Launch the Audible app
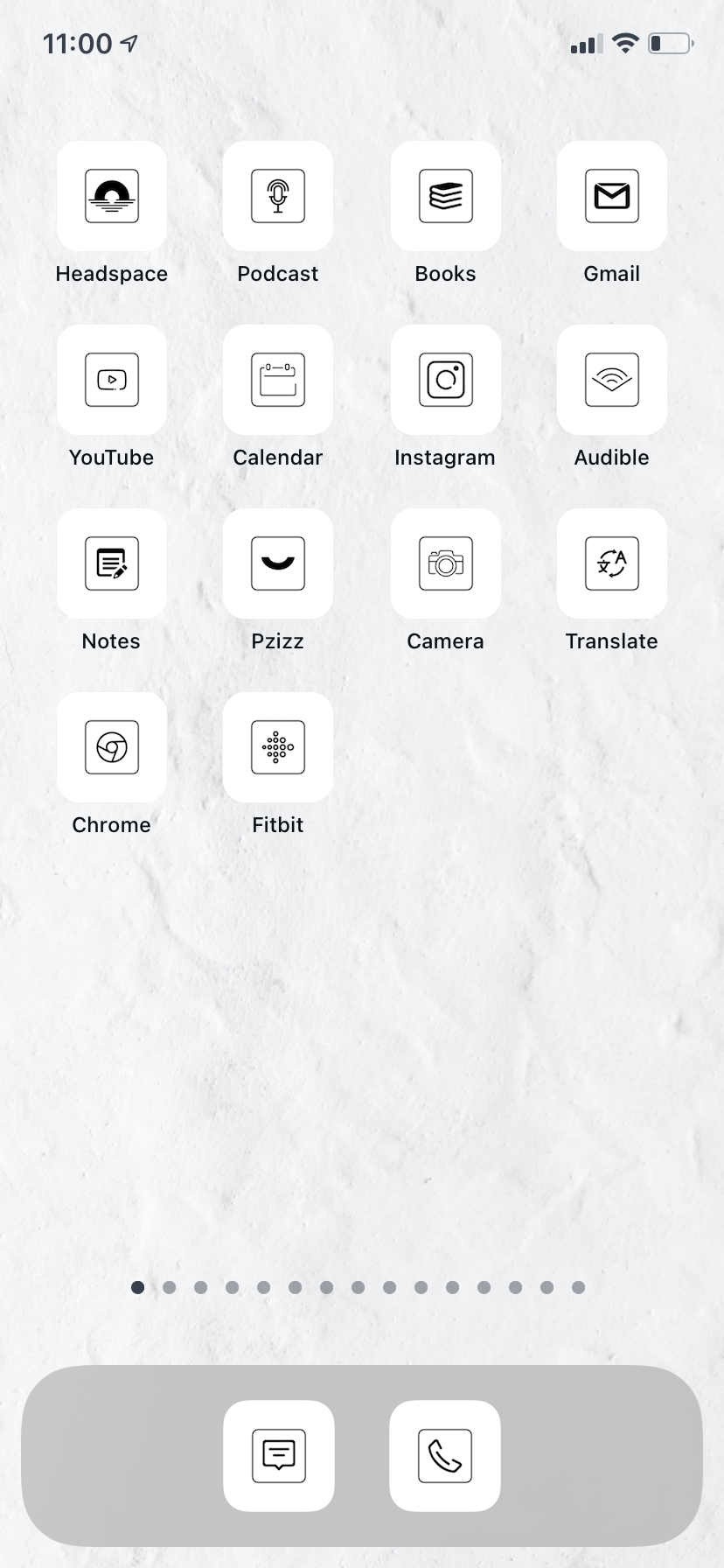Image resolution: width=724 pixels, height=1568 pixels. tap(612, 380)
